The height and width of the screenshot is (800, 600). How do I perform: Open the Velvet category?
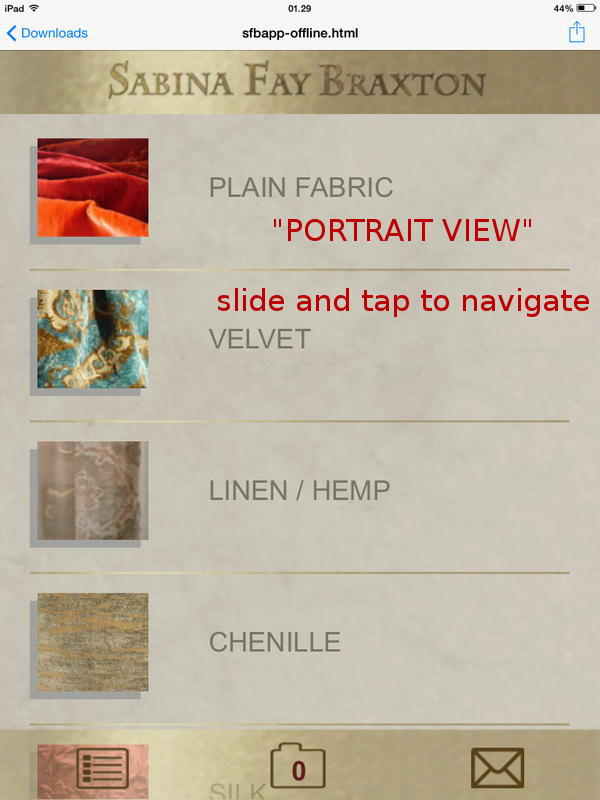coord(260,339)
